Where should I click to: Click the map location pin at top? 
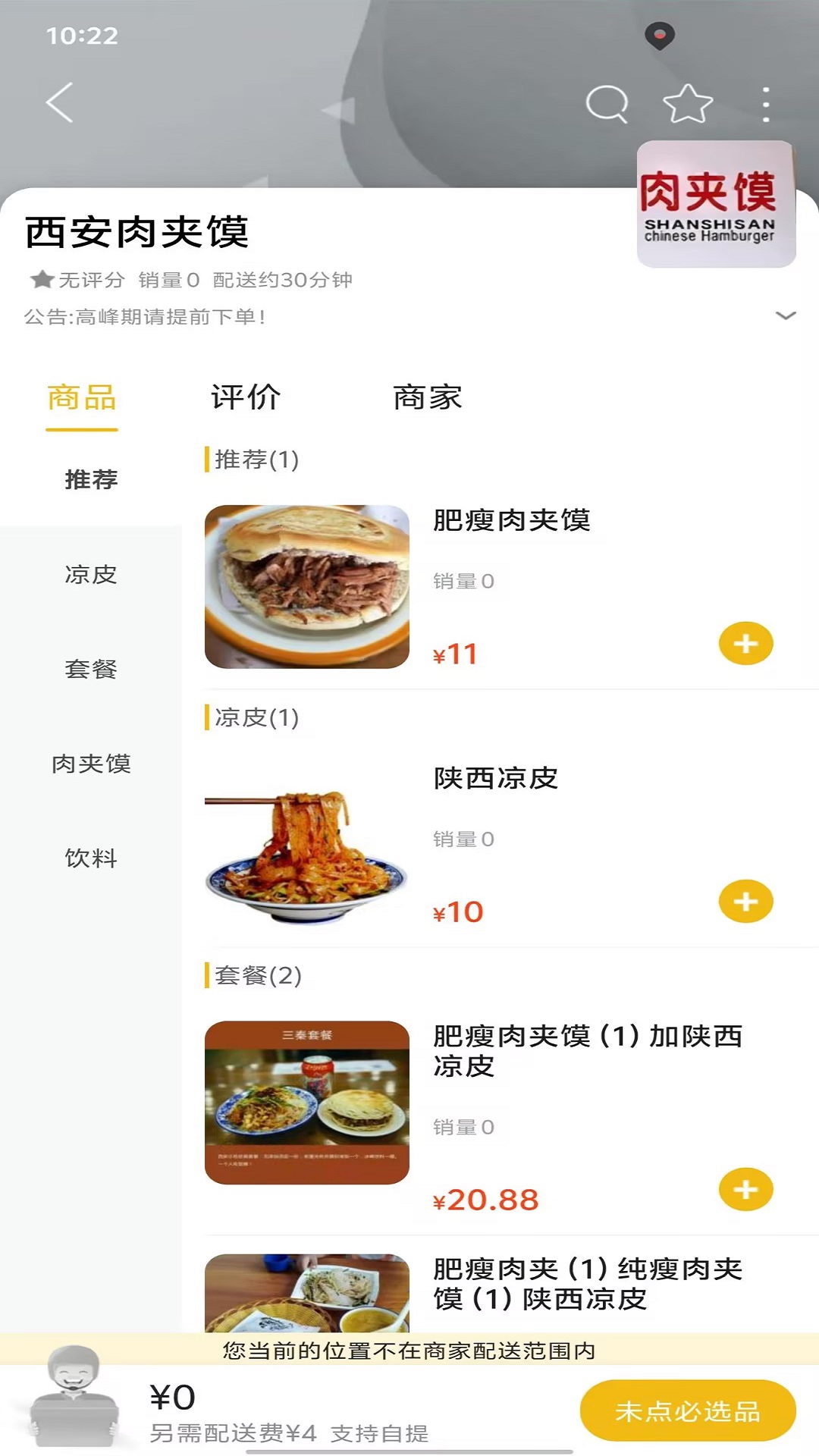(x=658, y=34)
